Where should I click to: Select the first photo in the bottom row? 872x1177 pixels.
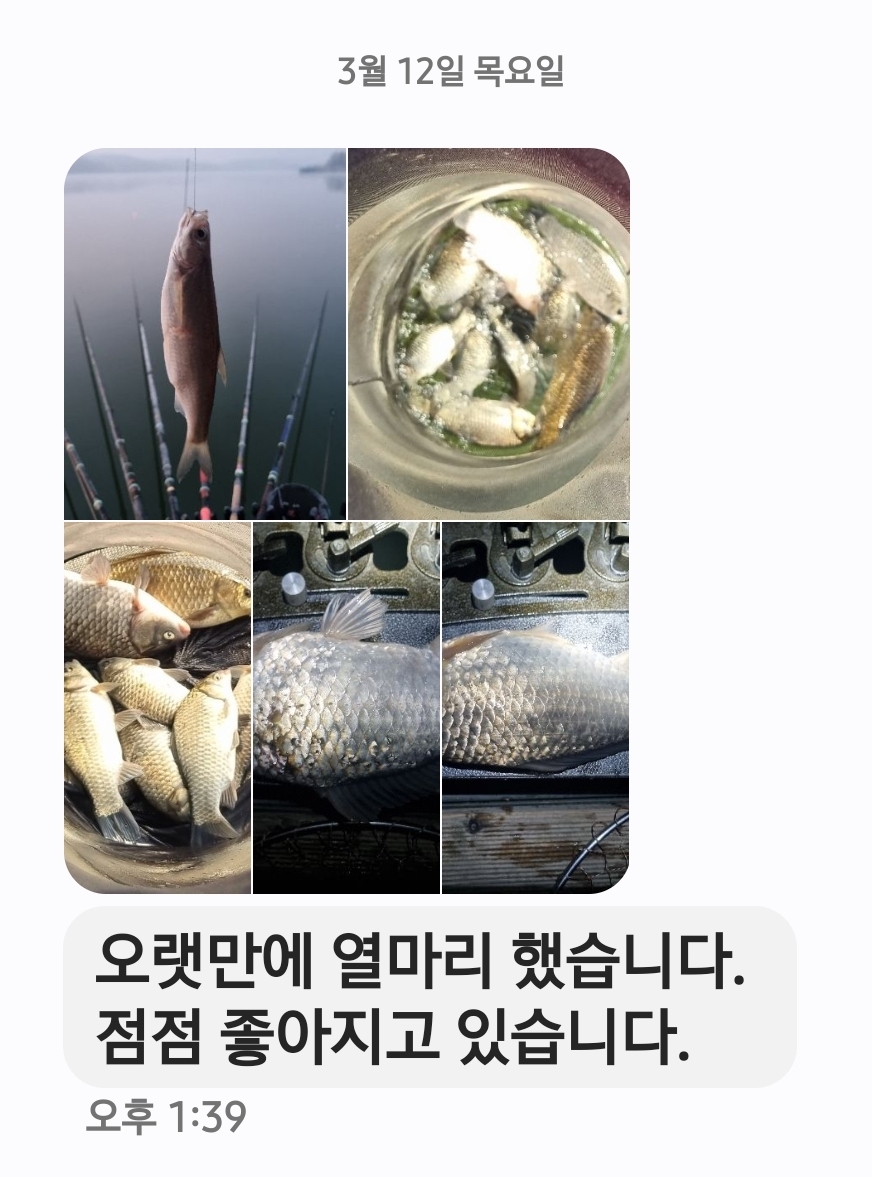point(155,705)
